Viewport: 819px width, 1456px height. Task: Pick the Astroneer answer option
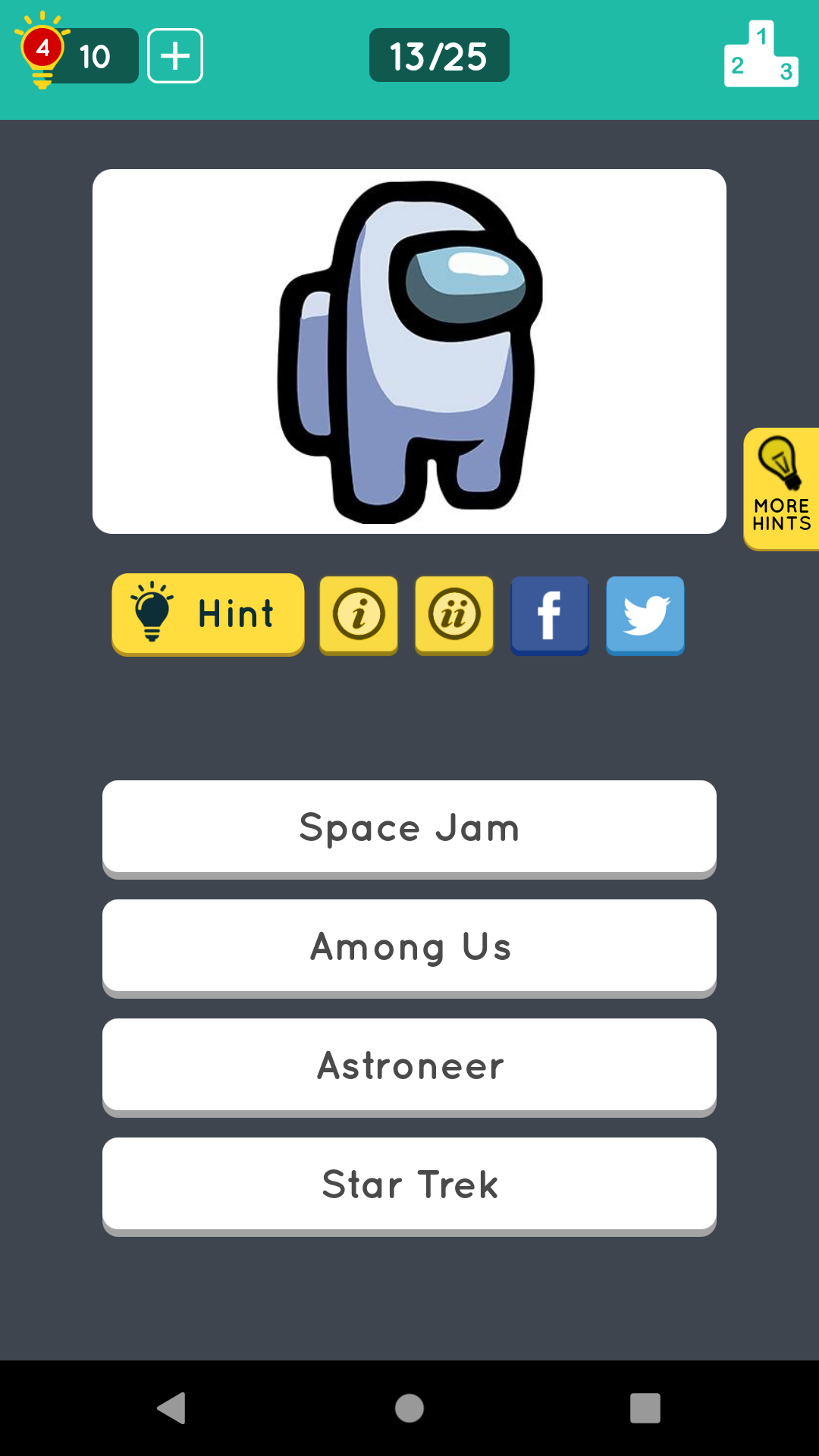tap(409, 1065)
